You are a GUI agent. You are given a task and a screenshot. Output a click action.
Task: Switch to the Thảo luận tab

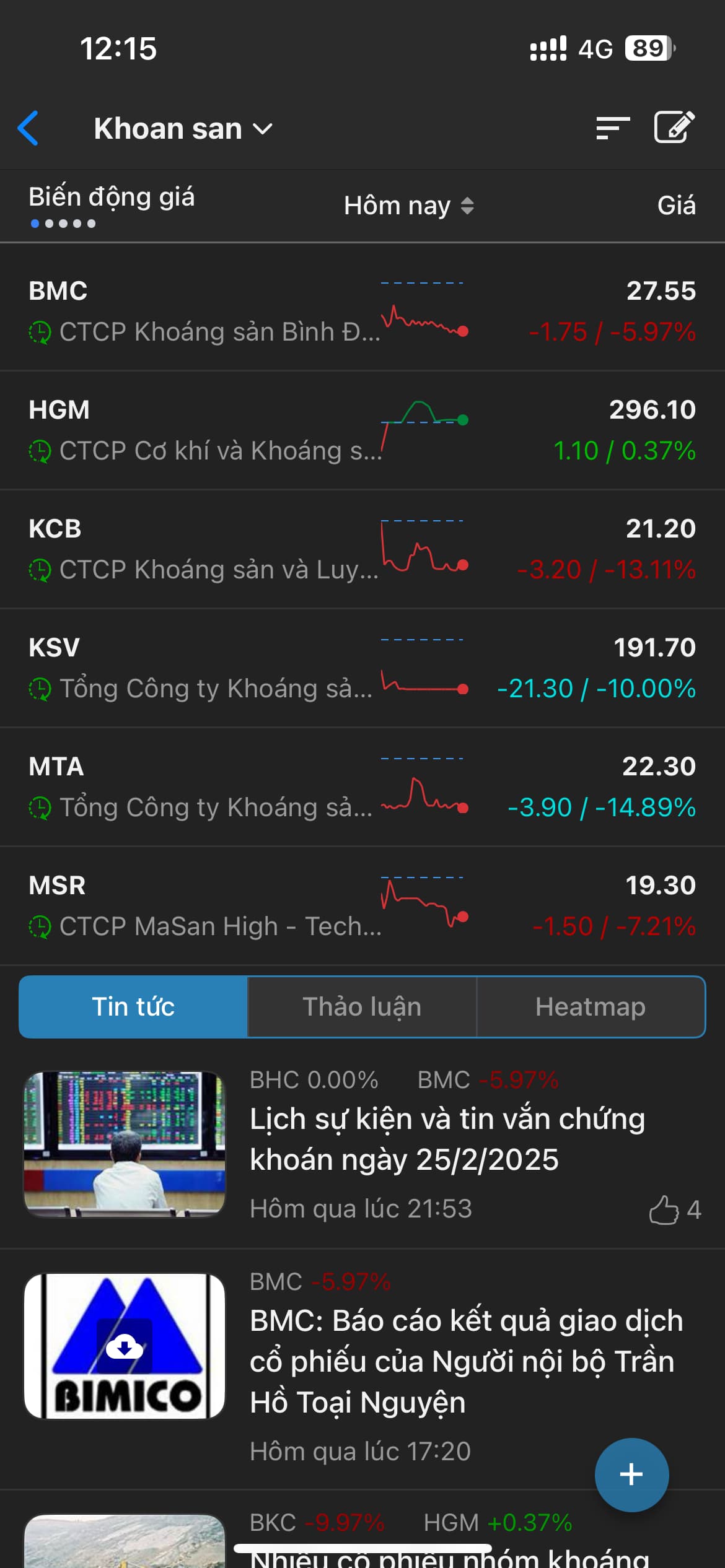tap(362, 1007)
